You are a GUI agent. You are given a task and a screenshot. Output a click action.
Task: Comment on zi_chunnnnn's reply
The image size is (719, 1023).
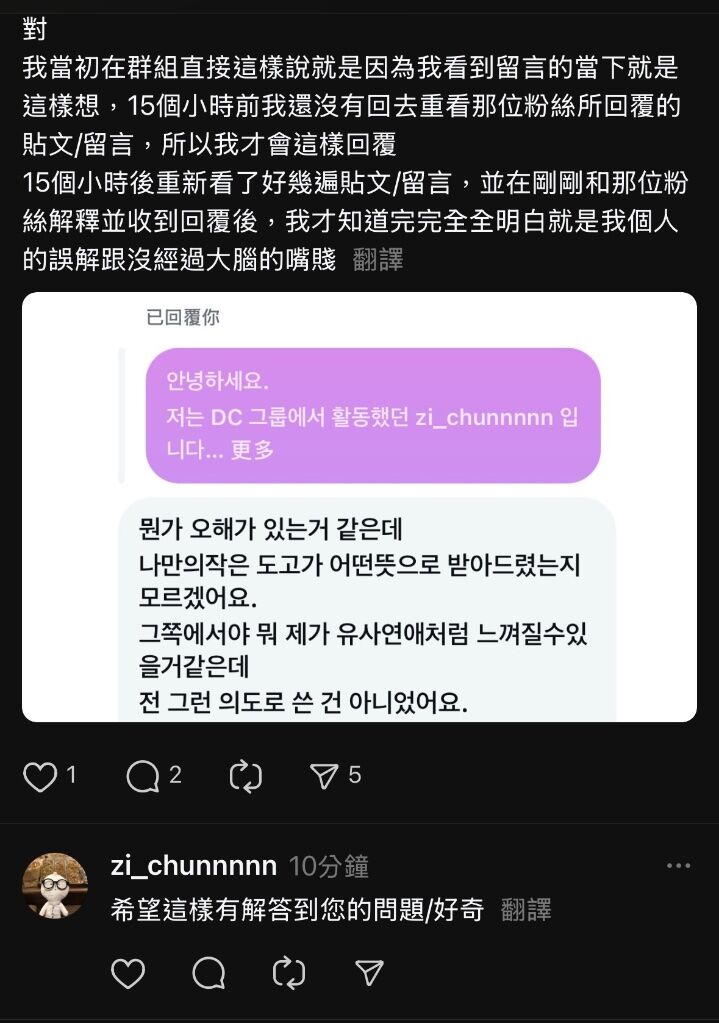(x=208, y=973)
